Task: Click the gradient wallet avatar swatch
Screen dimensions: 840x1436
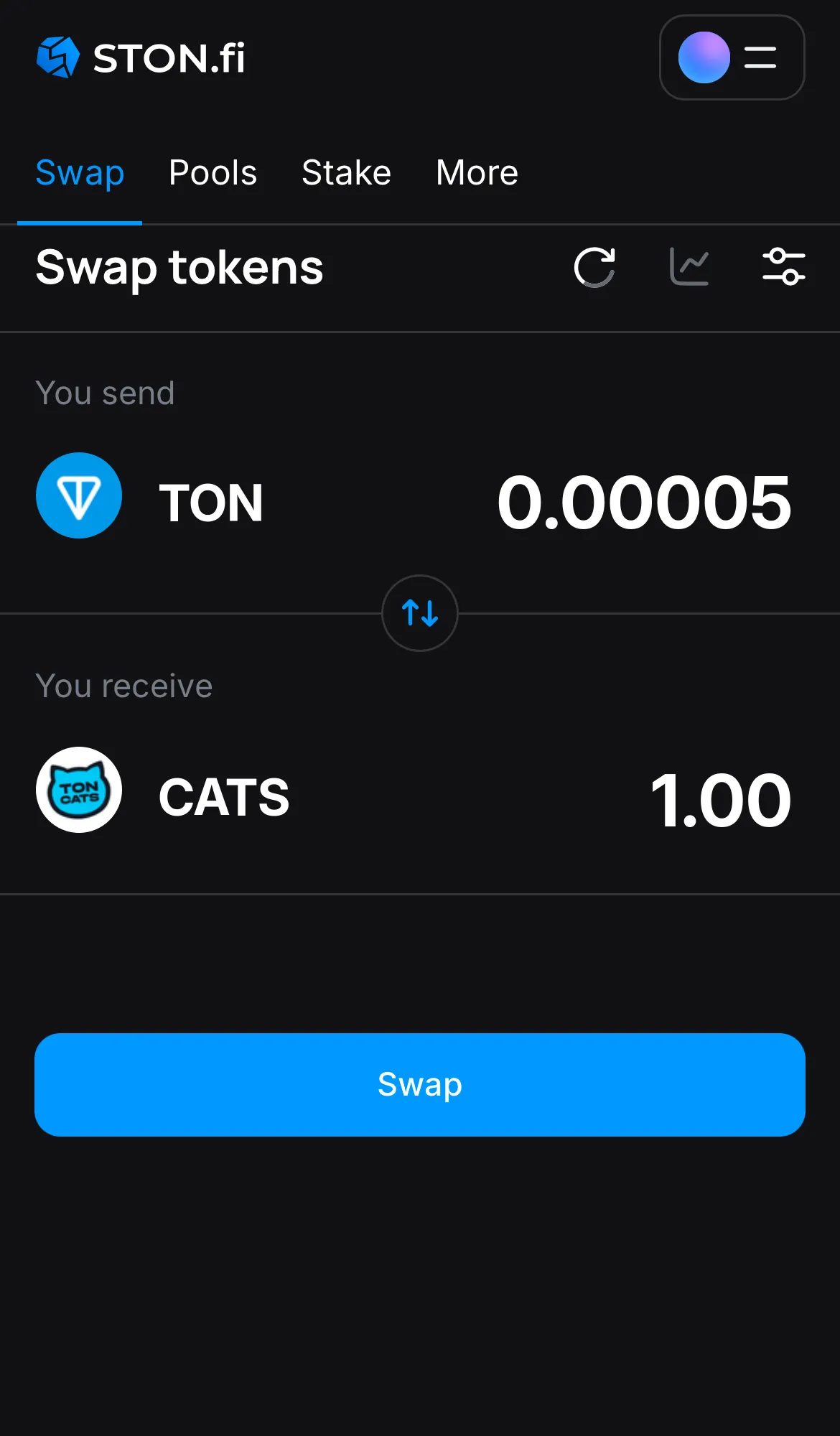Action: tap(704, 58)
